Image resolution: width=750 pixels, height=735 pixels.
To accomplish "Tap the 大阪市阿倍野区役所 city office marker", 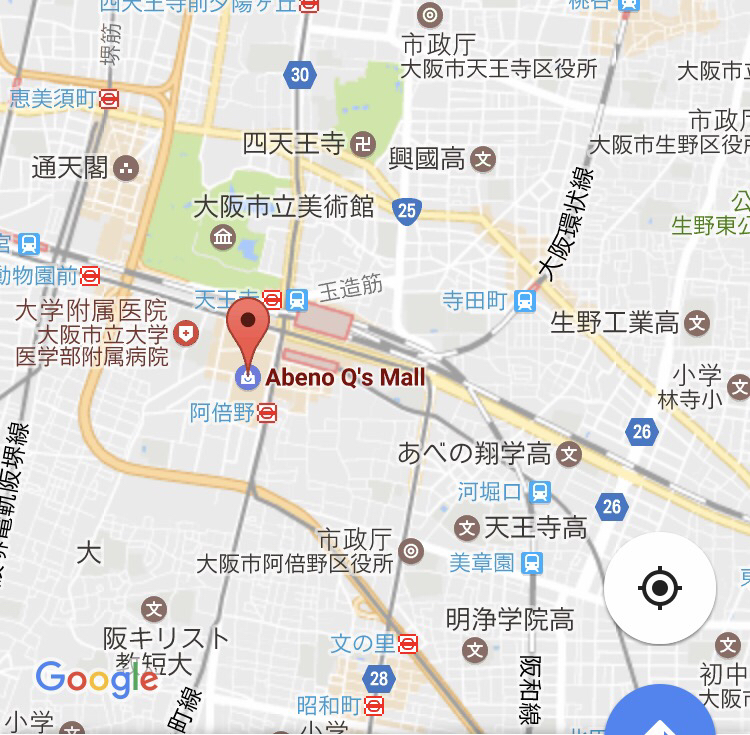I will point(411,551).
